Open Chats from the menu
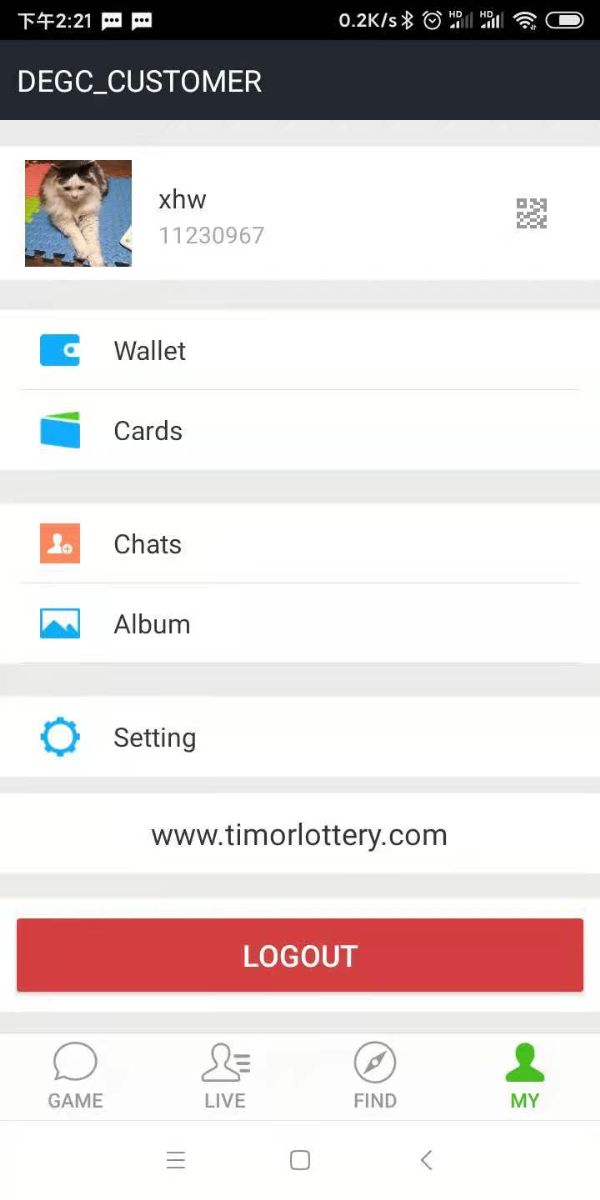 point(300,544)
